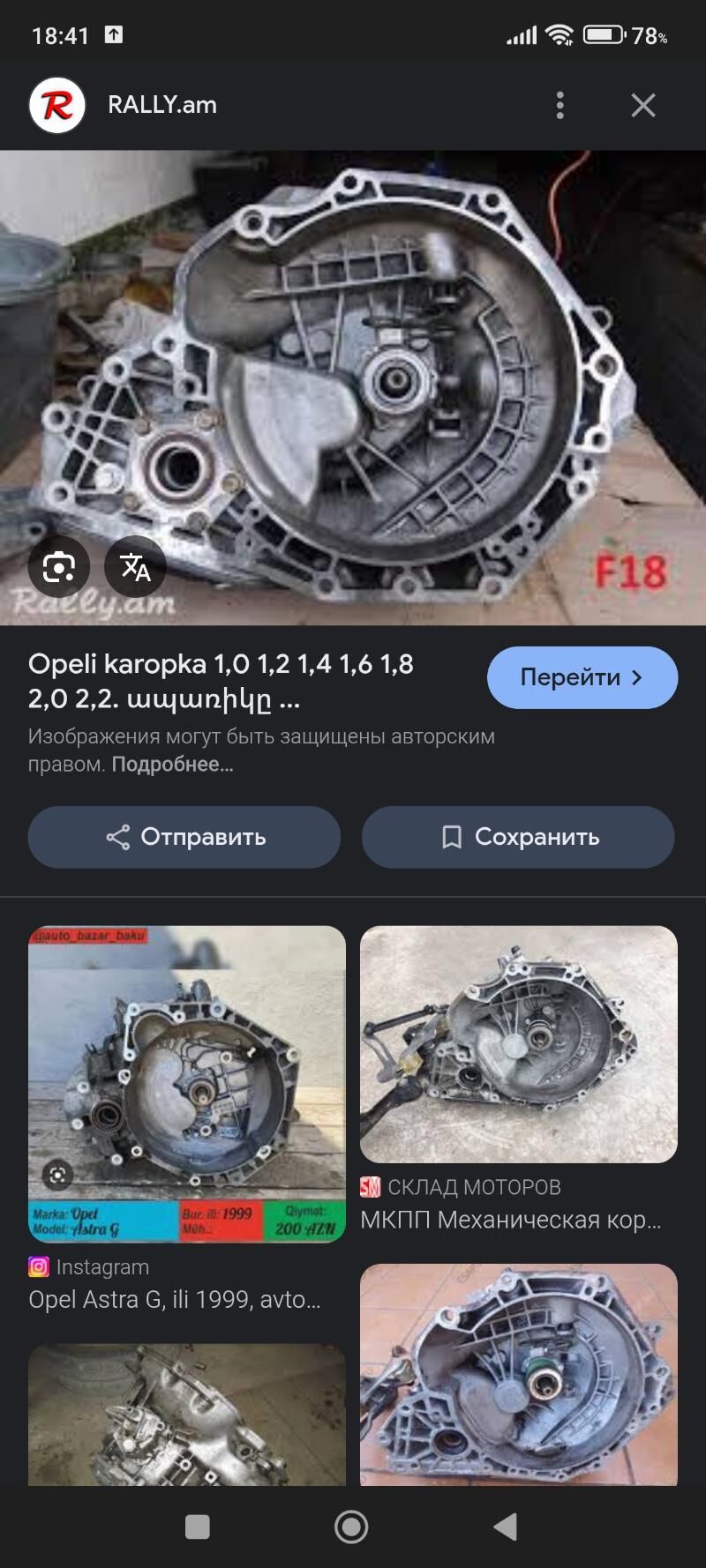The image size is (706, 1568).
Task: Close the image viewer
Action: point(643,105)
